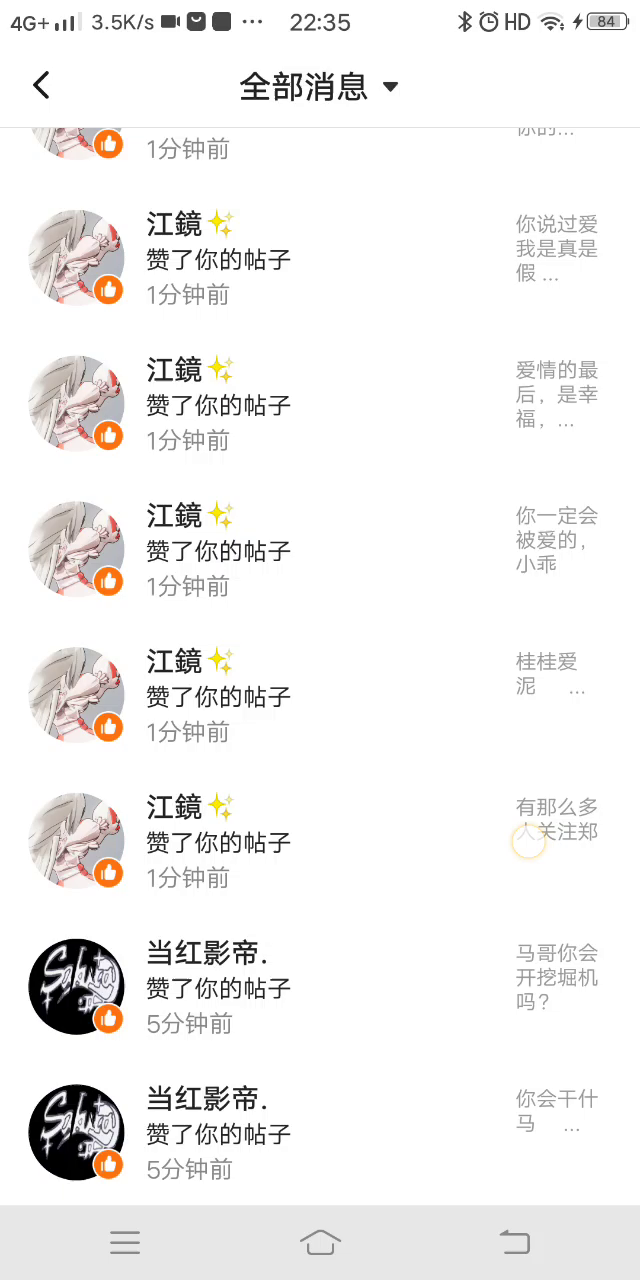Screen dimensions: 640x1280
Task: Tap the system home button
Action: coord(320,1242)
